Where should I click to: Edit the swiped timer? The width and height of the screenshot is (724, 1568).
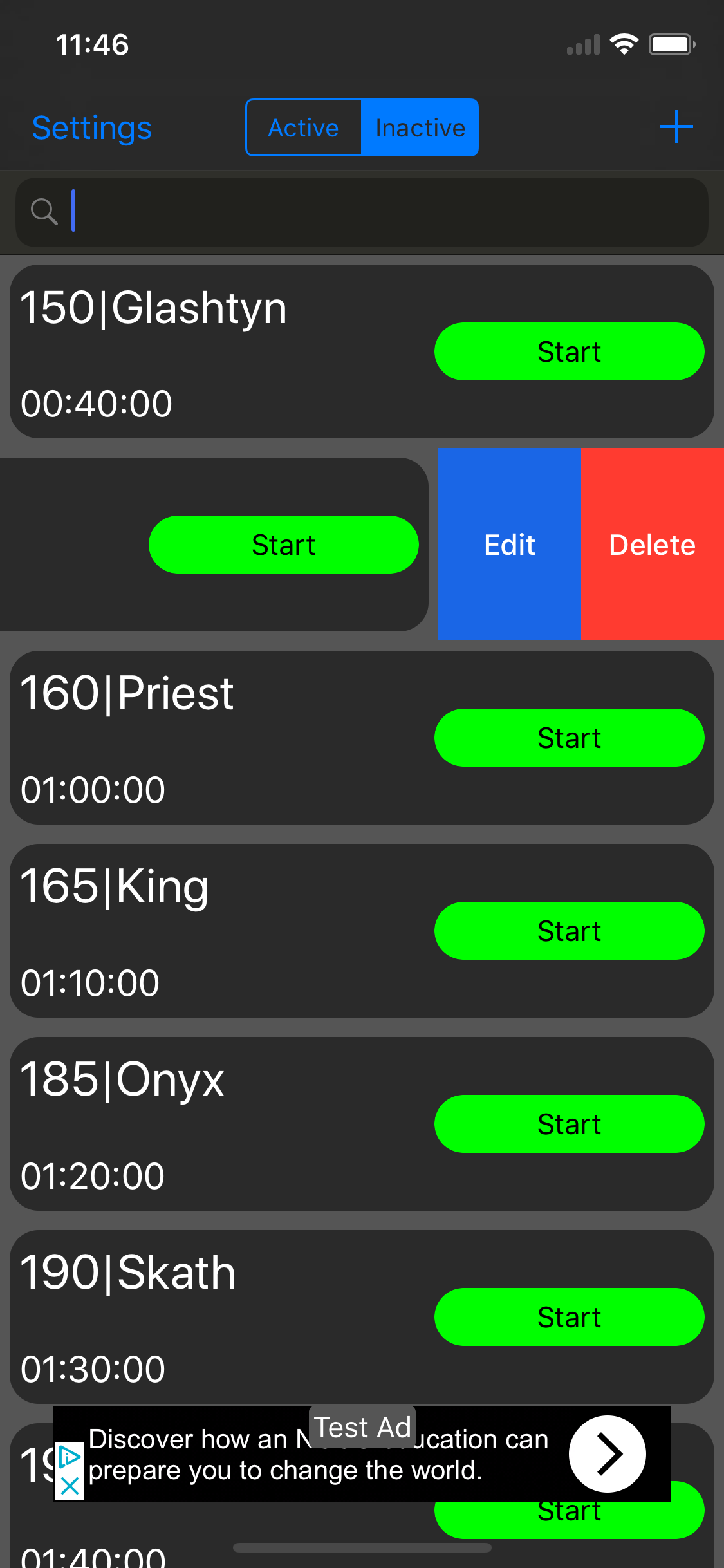510,545
